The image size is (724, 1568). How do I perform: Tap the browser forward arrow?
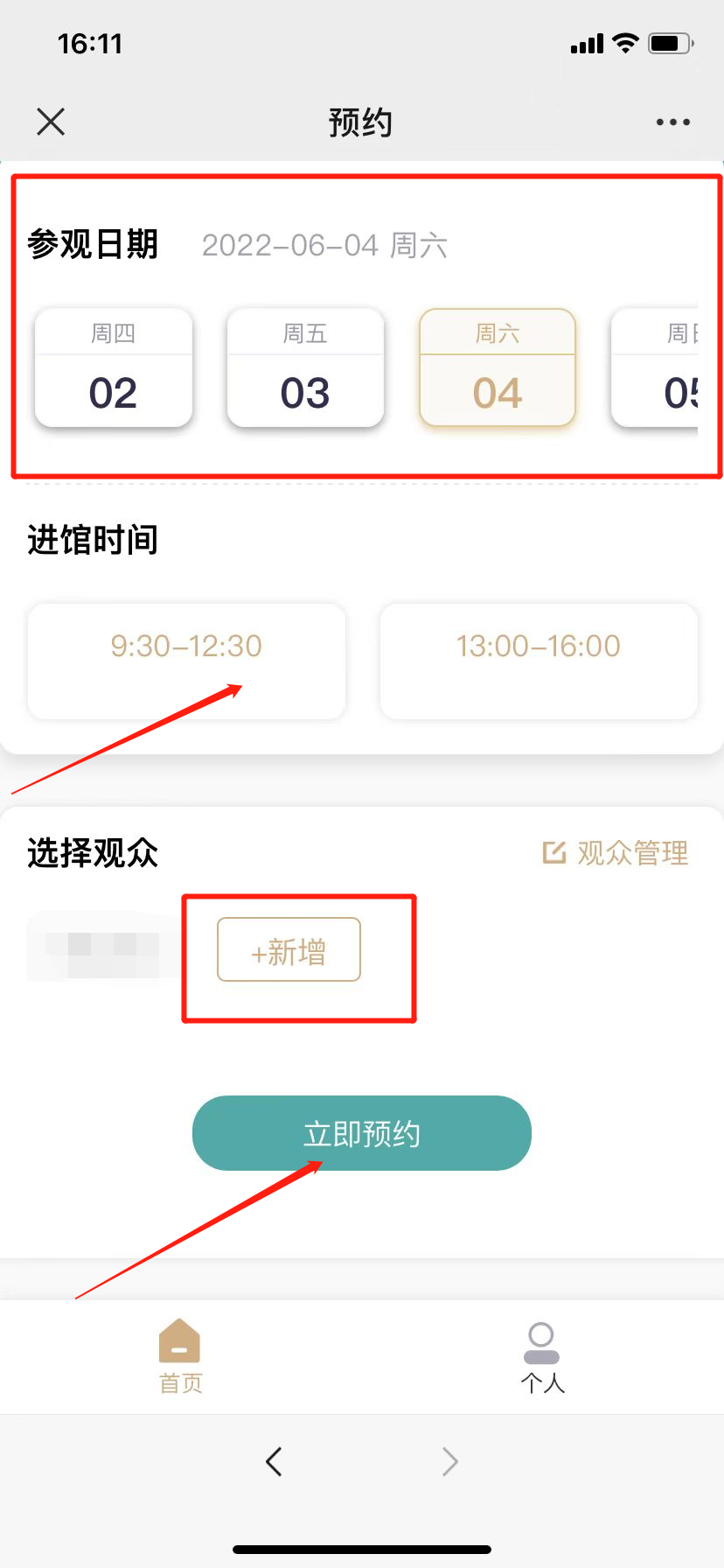pos(450,1461)
